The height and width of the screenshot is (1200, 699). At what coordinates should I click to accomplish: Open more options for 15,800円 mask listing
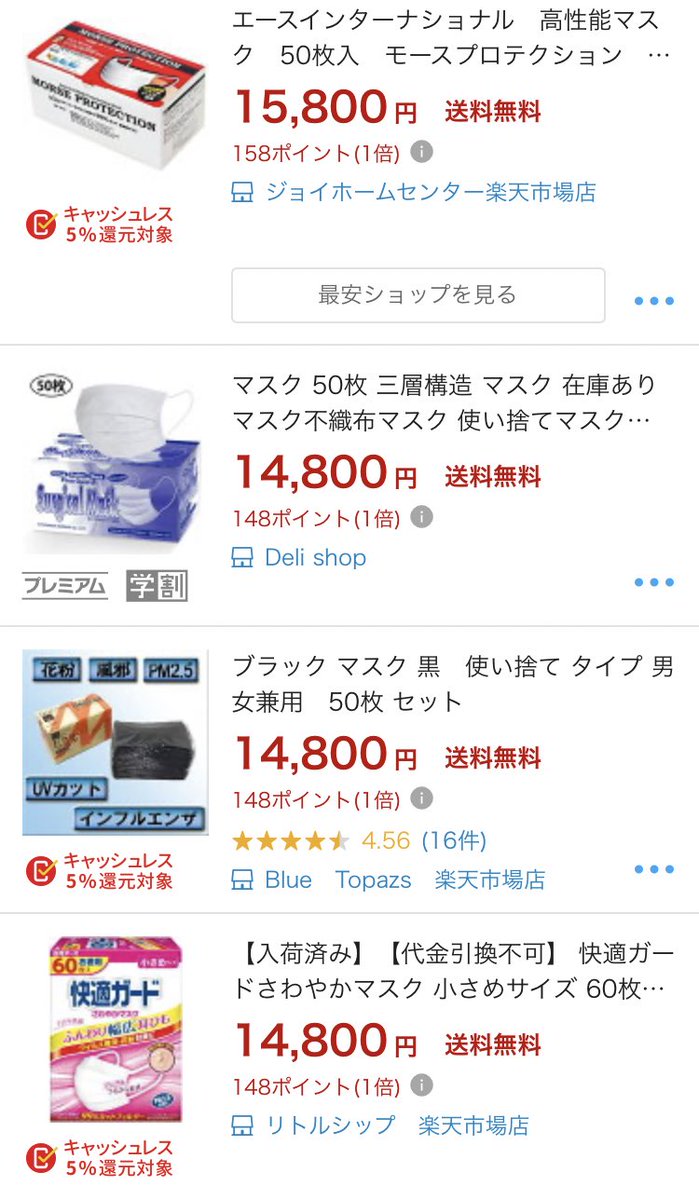[654, 301]
